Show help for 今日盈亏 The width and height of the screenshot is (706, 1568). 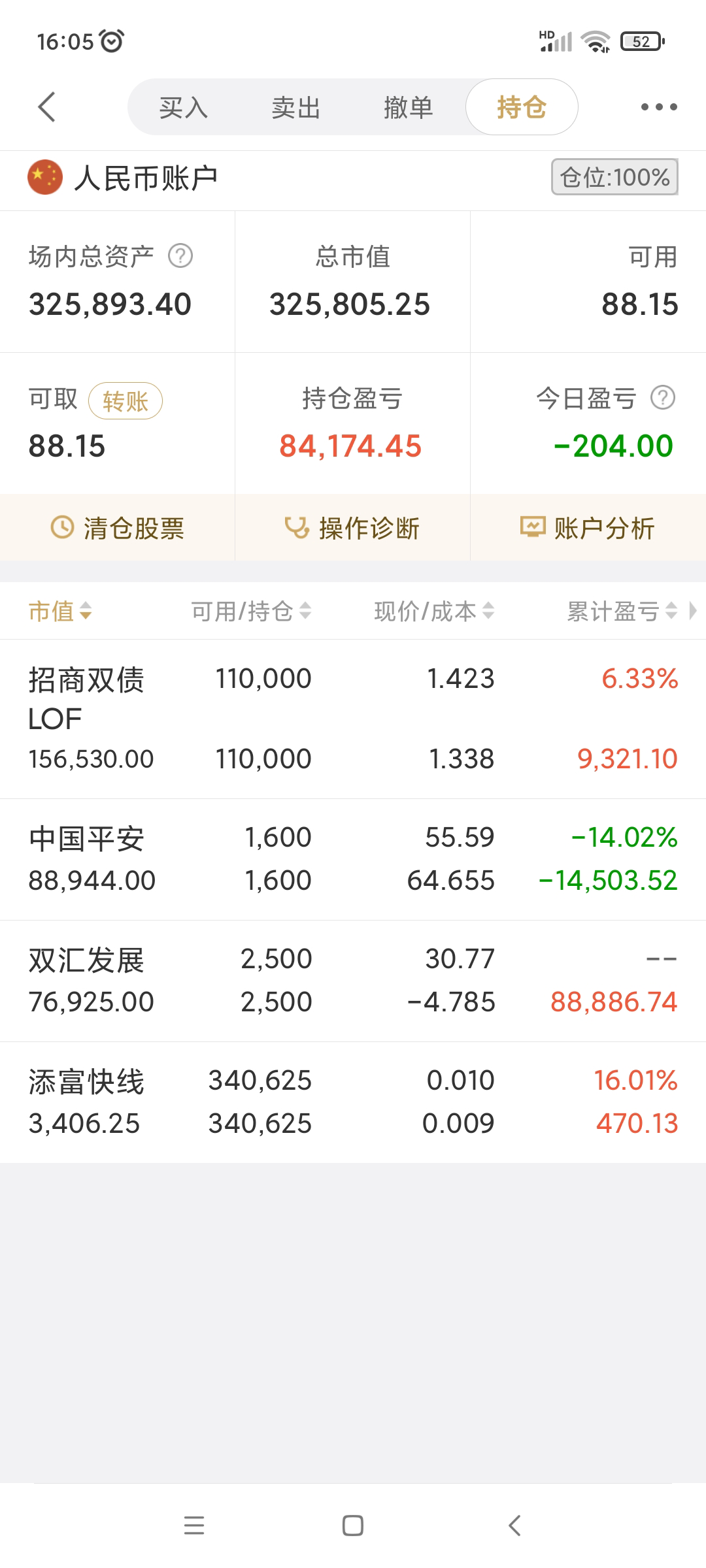(663, 398)
